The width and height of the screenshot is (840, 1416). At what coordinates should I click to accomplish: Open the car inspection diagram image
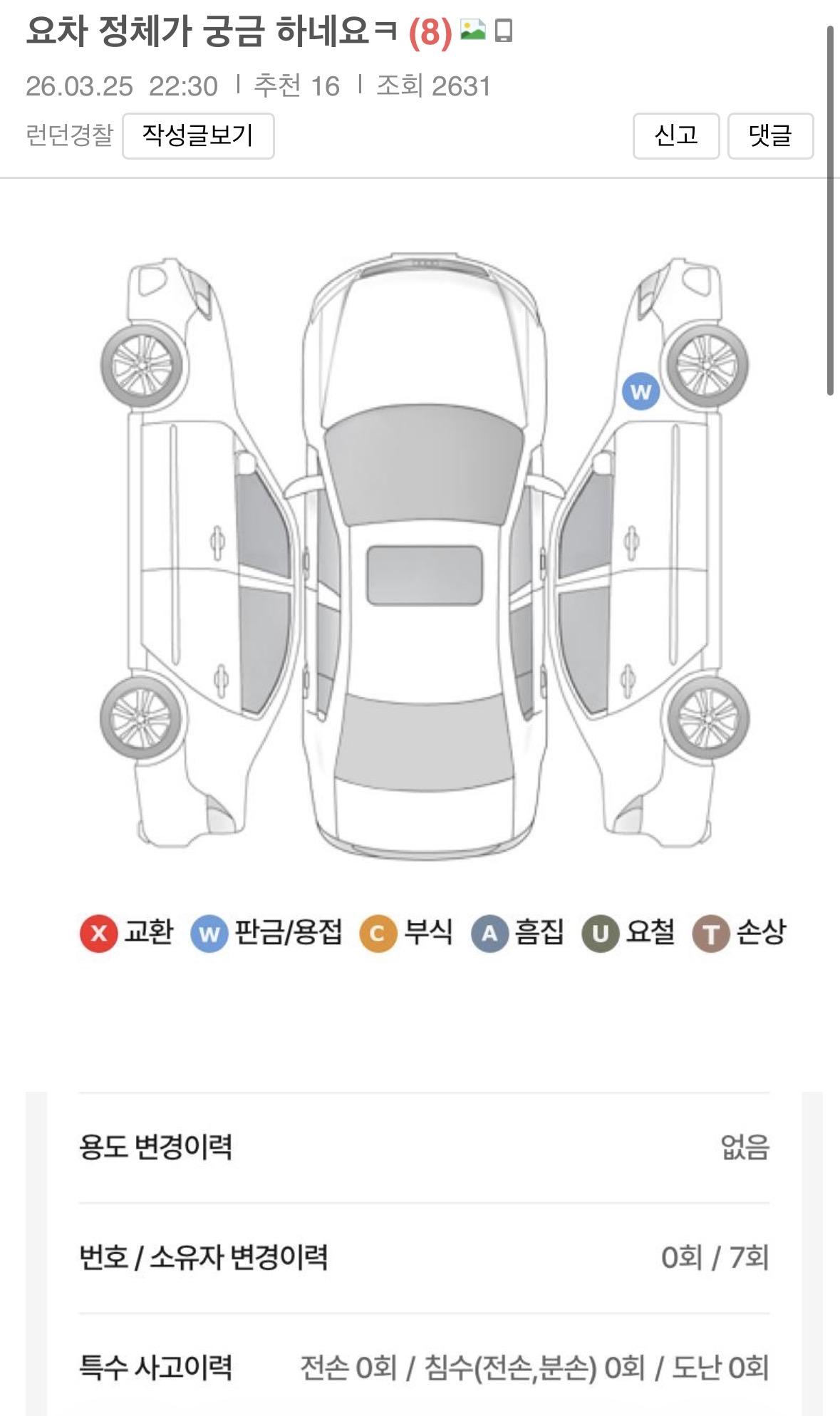(425, 556)
